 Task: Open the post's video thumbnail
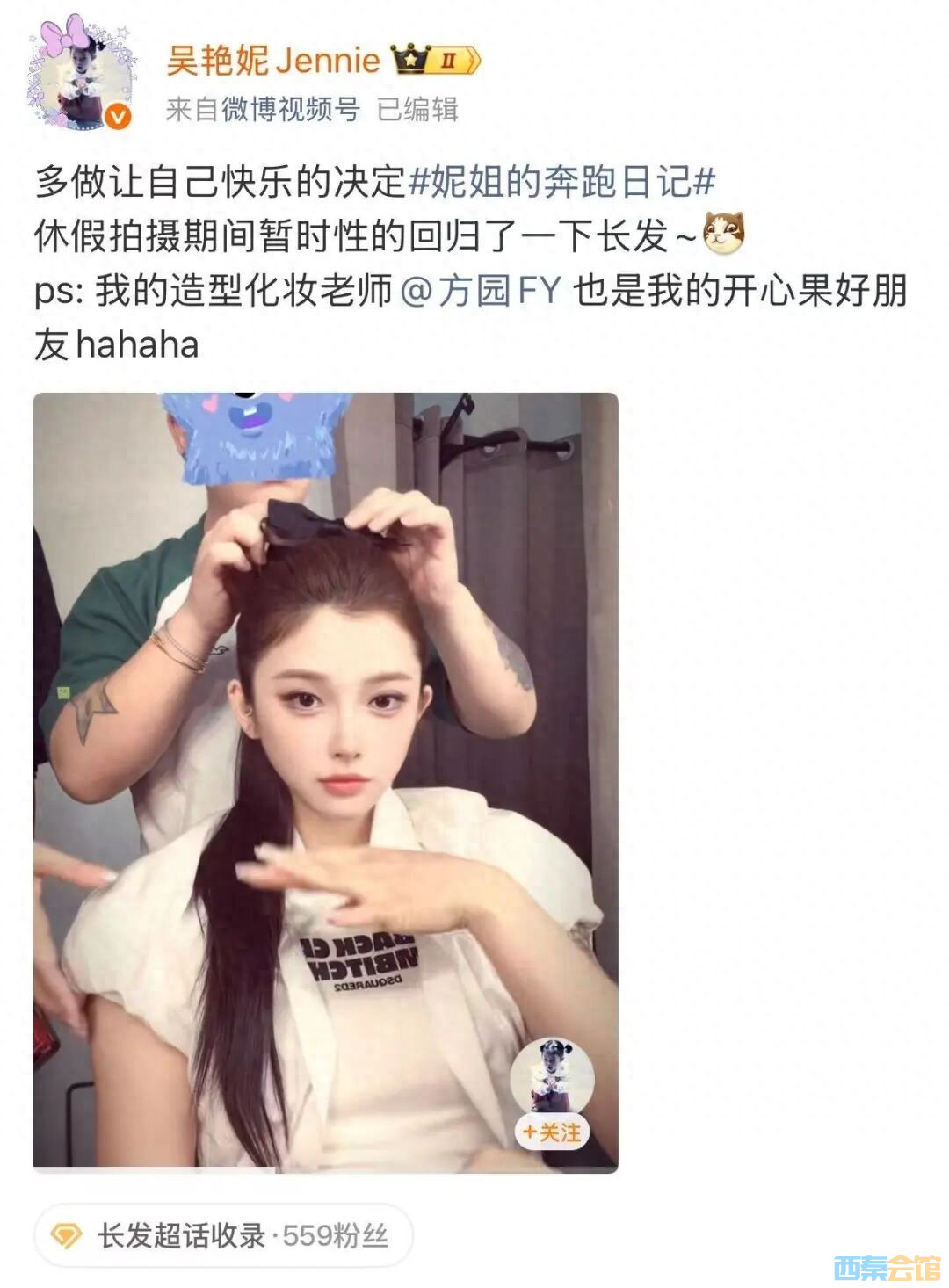325,782
